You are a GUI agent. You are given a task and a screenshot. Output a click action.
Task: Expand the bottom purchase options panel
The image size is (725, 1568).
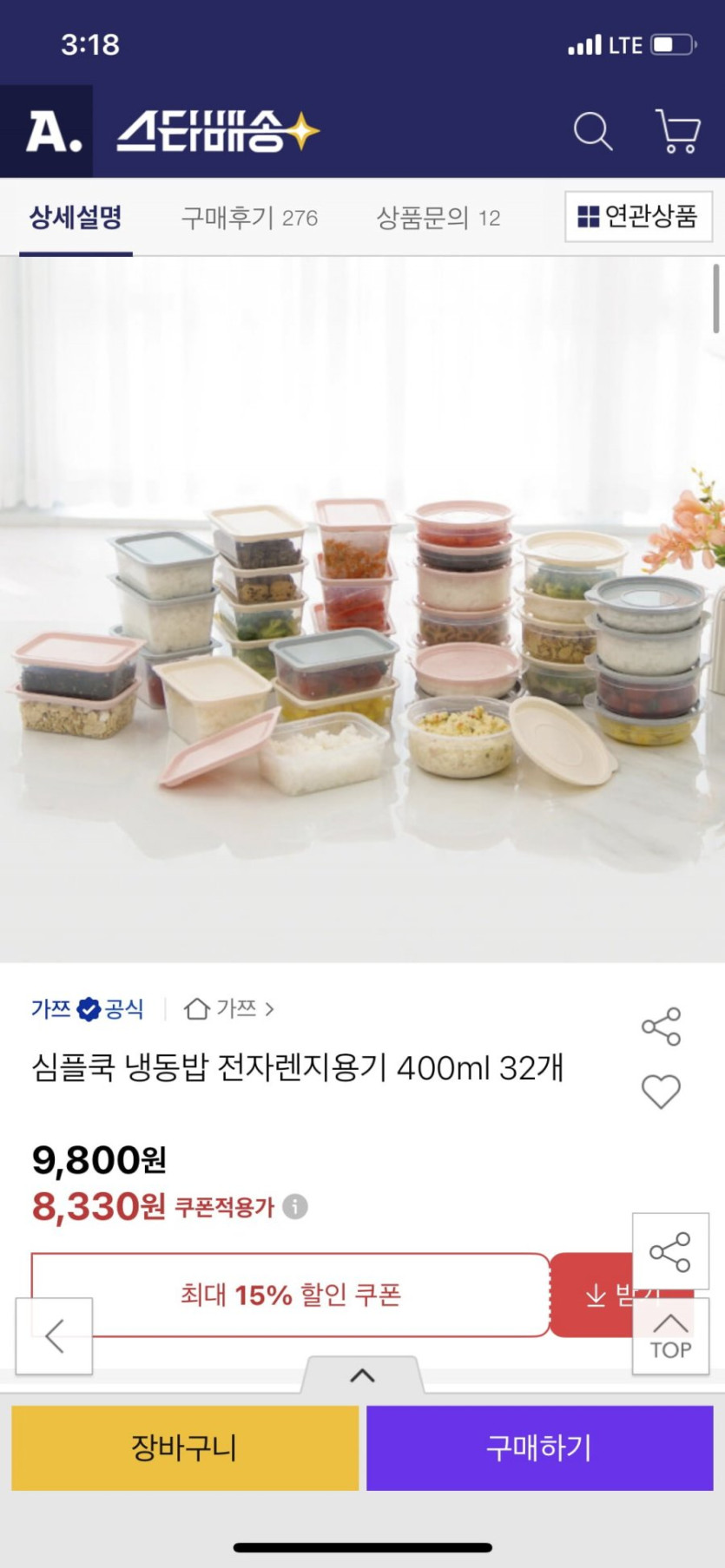[362, 1375]
